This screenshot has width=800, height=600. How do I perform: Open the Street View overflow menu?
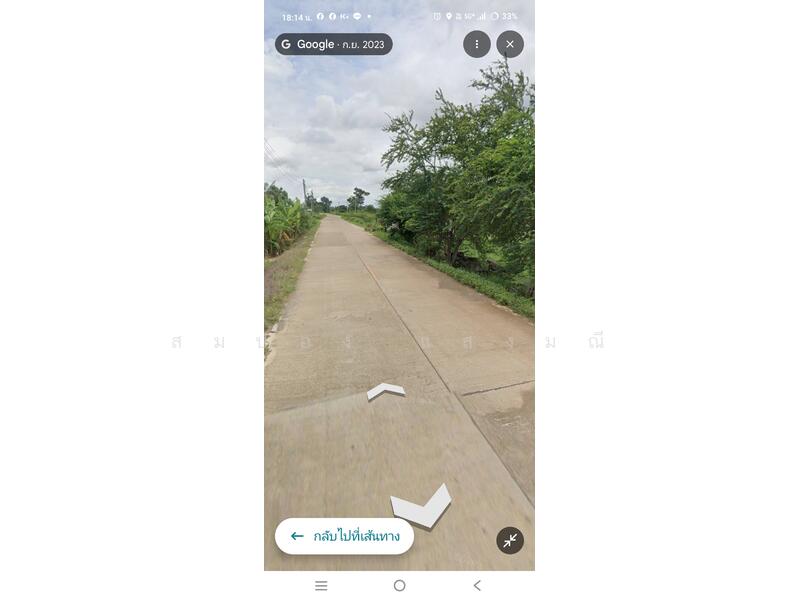click(x=476, y=44)
